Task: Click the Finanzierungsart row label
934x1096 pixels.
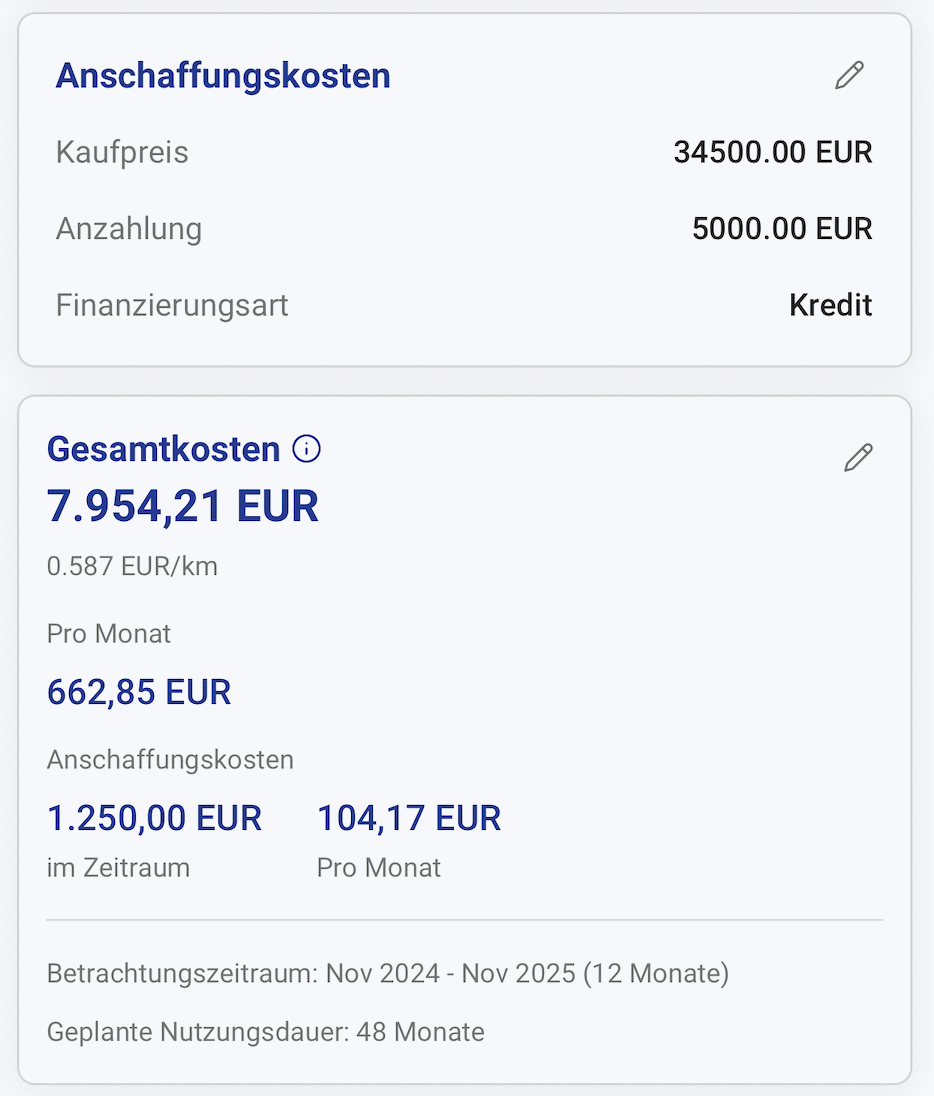Action: pos(171,305)
